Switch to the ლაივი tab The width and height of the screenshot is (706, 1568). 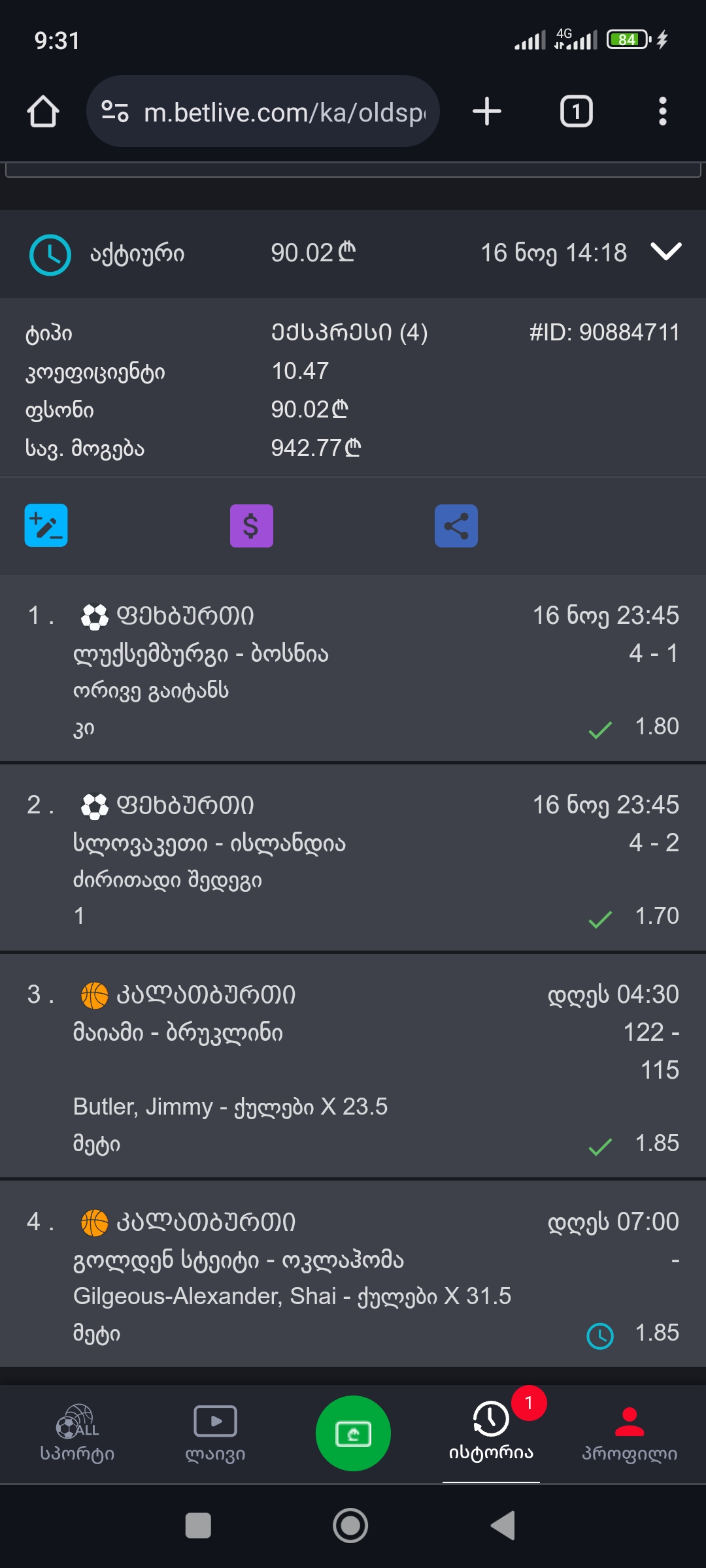(x=215, y=1433)
